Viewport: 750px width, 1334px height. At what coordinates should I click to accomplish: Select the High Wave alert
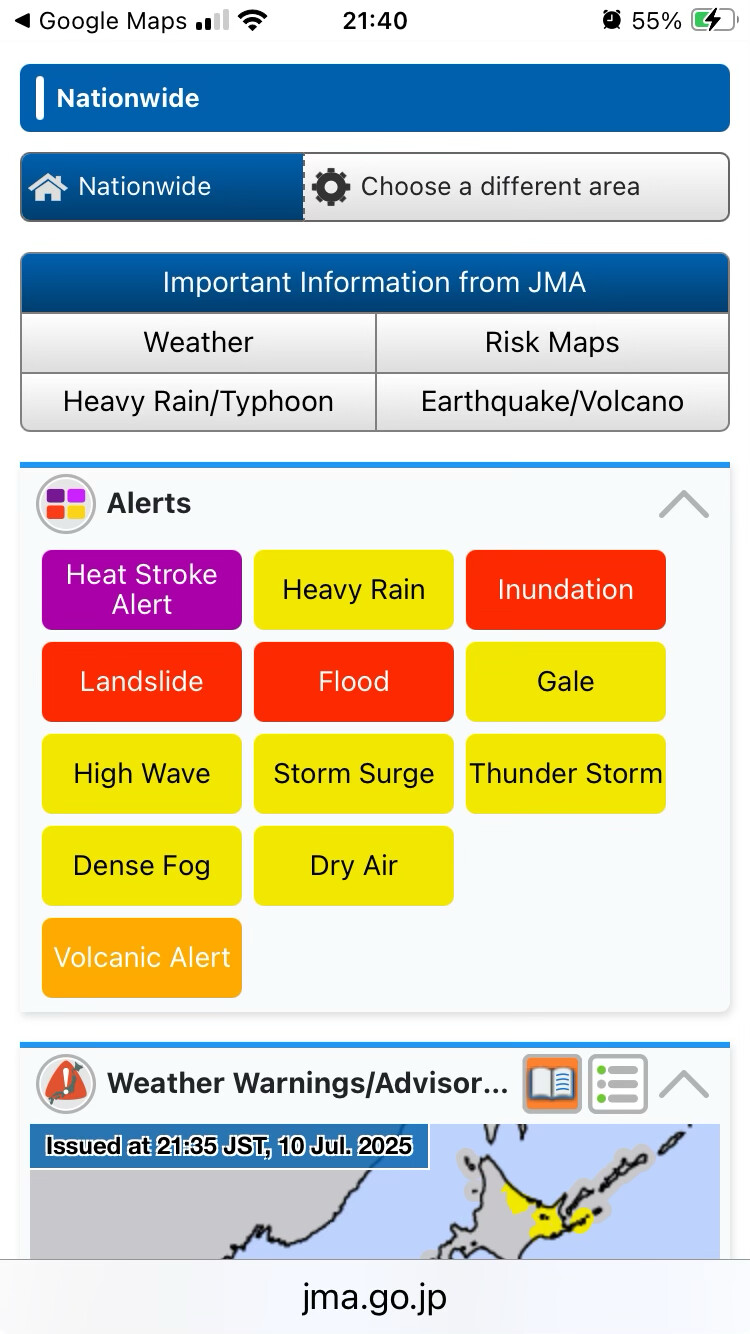point(142,774)
